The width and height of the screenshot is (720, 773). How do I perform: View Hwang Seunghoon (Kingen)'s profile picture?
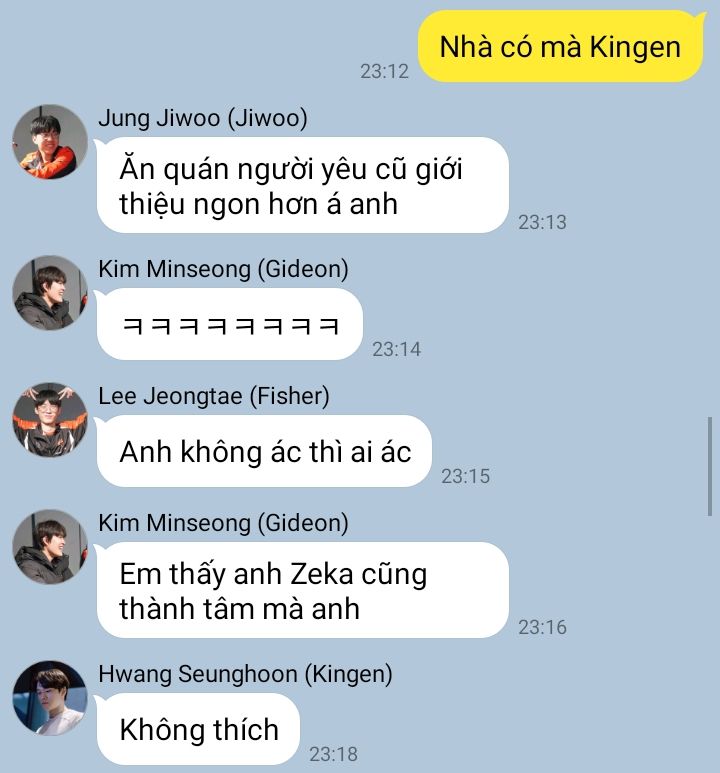tap(49, 697)
